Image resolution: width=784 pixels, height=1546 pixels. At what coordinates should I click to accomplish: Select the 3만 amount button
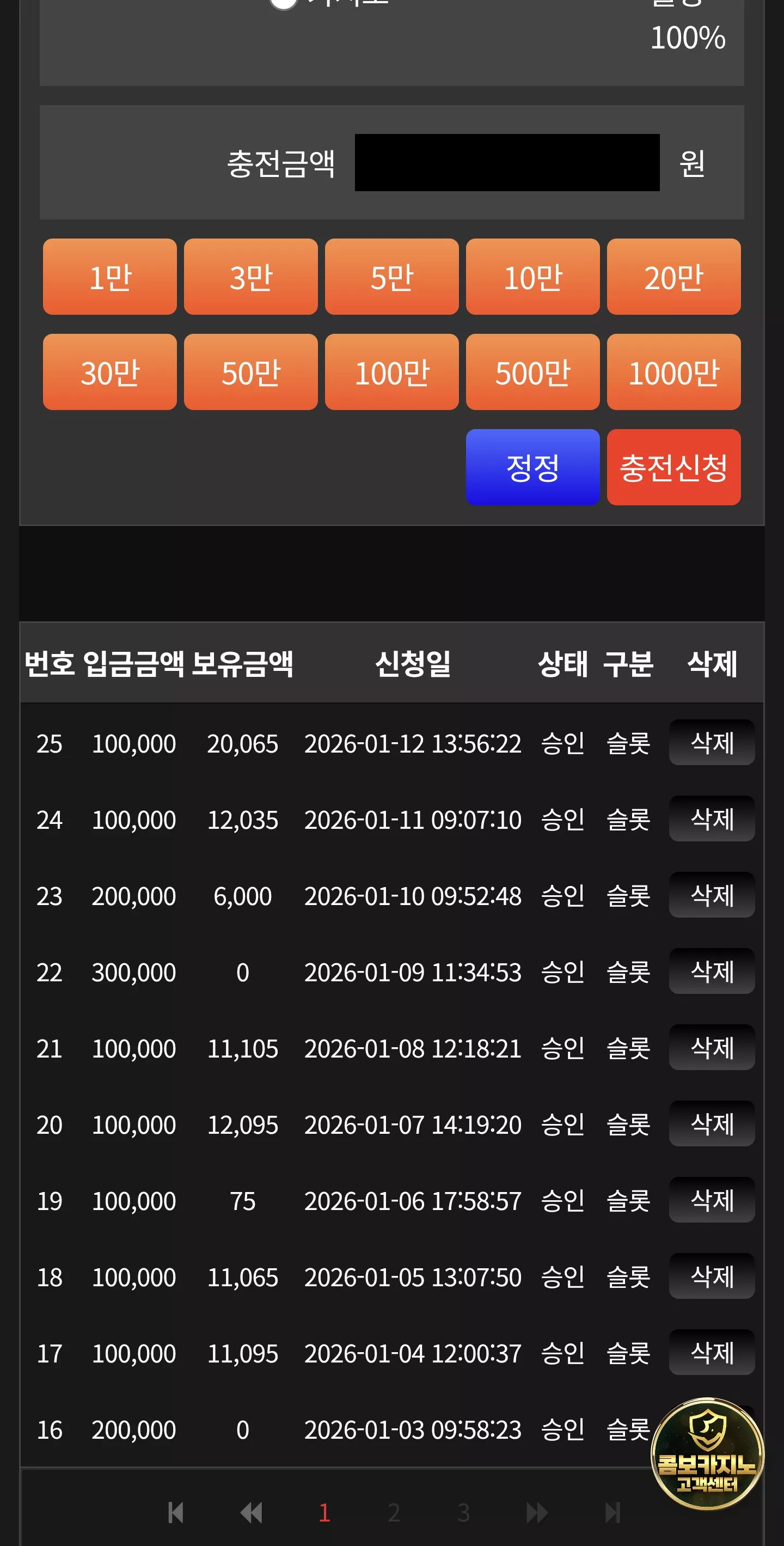coord(251,277)
